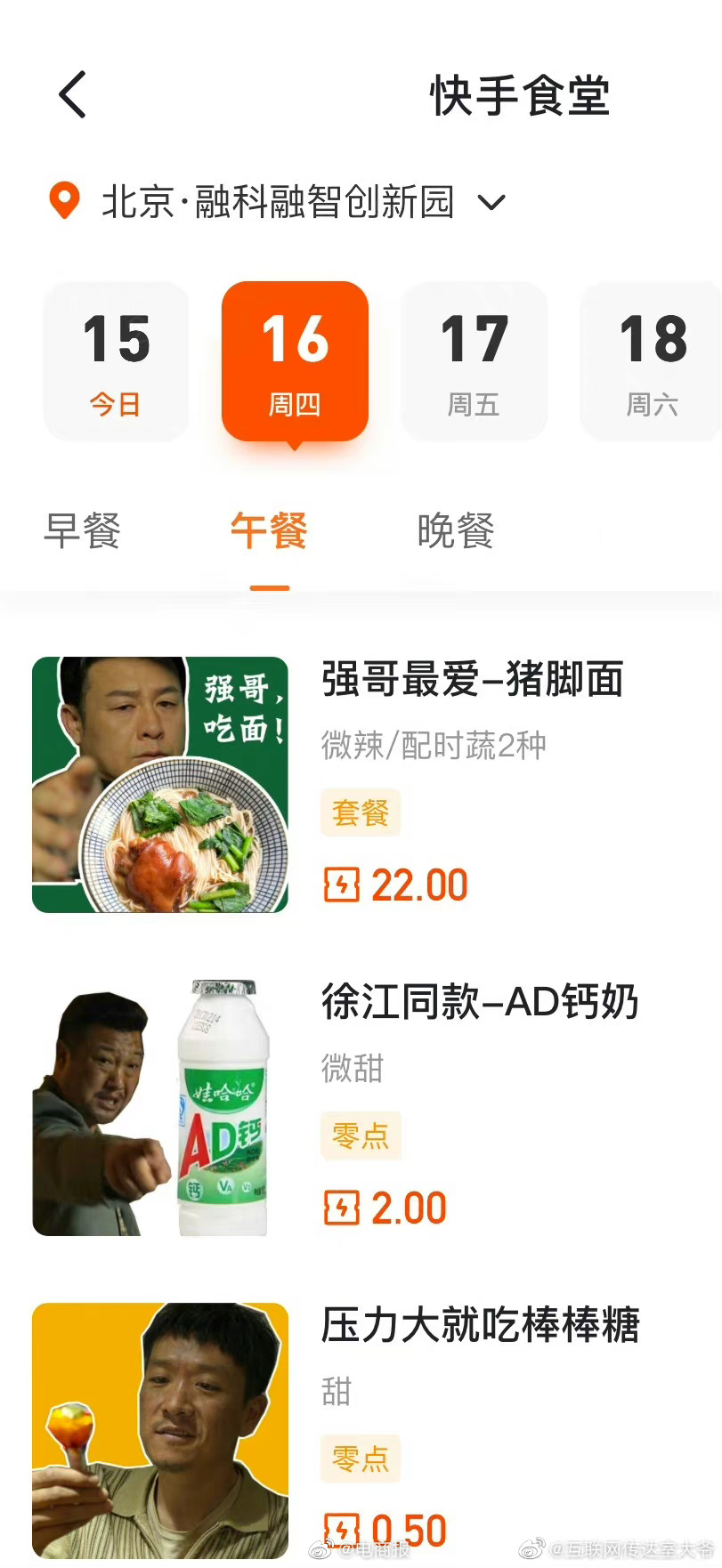Screen dimensions: 722x1568
Task: Select date 16 周四
Action: (x=295, y=360)
